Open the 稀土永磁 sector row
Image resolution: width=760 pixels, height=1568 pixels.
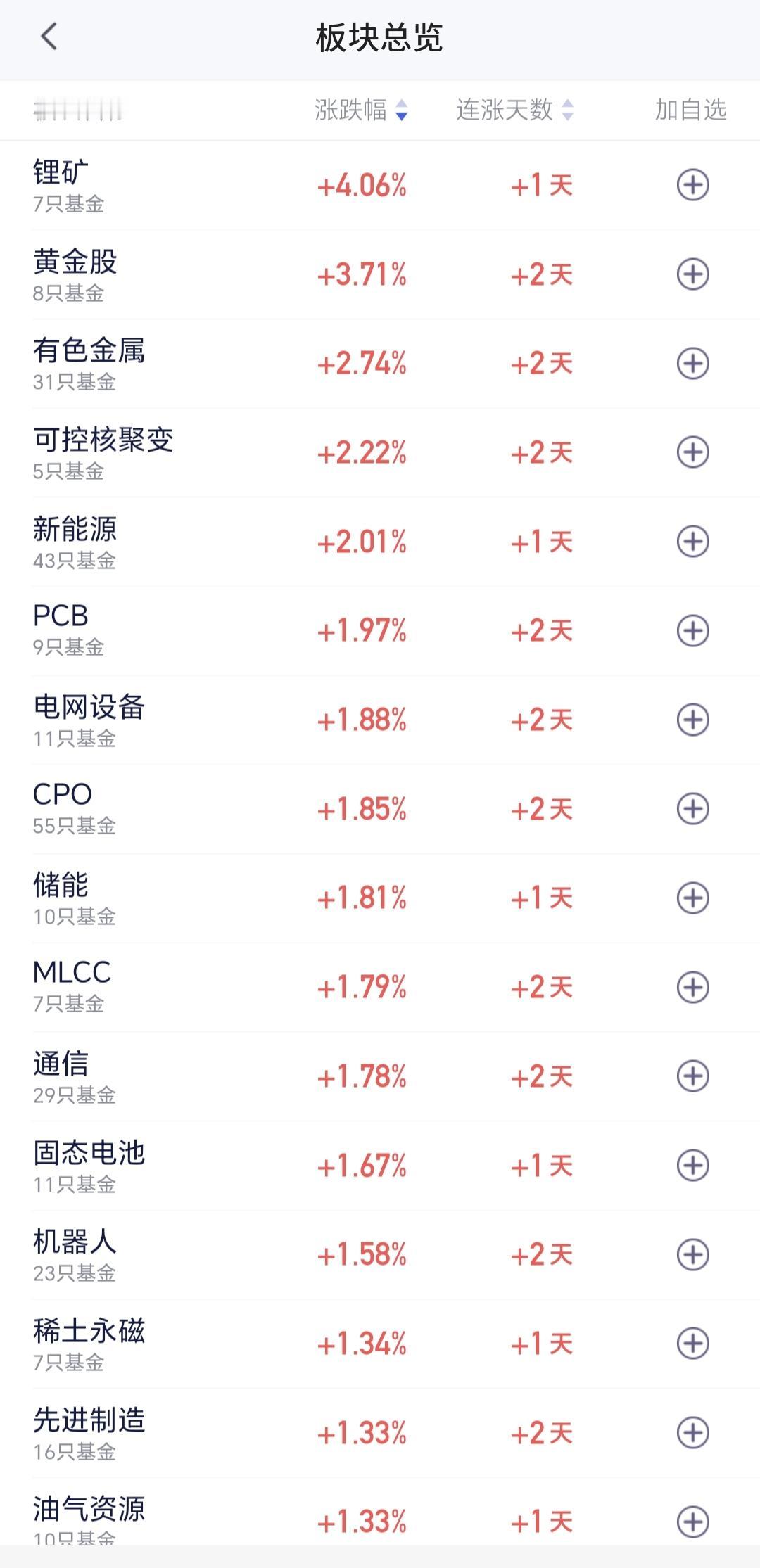click(380, 1344)
